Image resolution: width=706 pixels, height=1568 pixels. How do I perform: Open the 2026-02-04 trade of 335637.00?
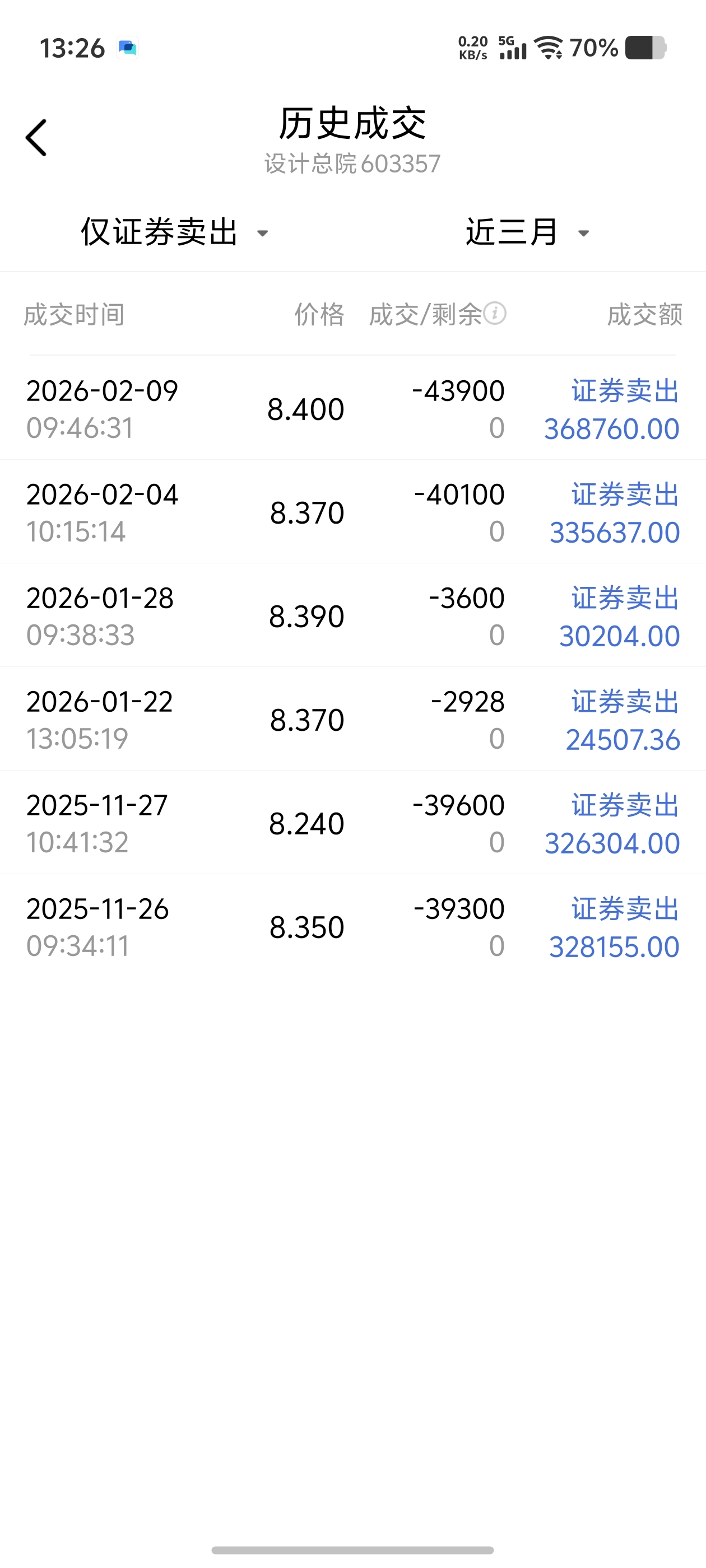tap(352, 512)
